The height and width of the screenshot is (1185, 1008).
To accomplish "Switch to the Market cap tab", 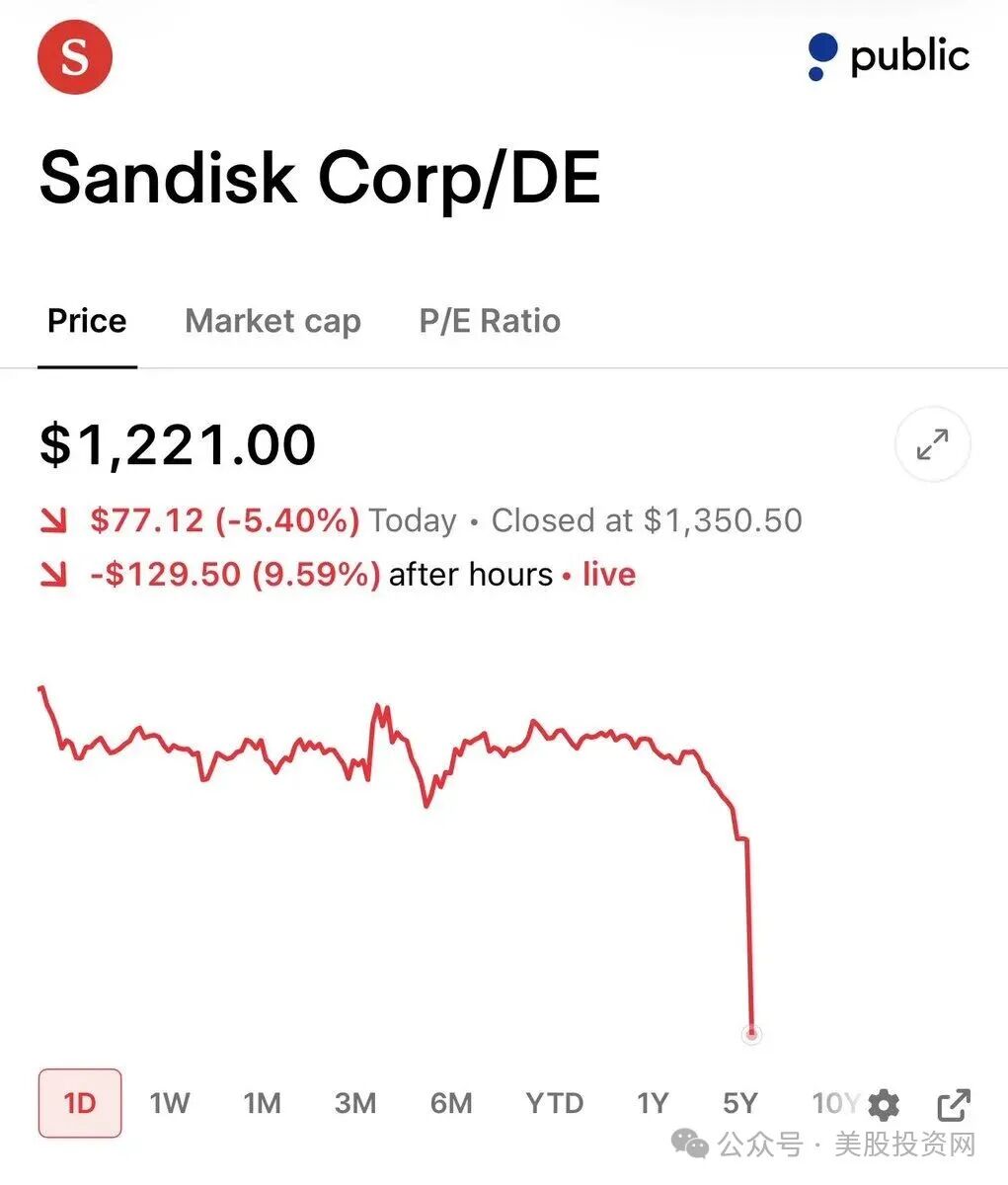I will tap(272, 321).
